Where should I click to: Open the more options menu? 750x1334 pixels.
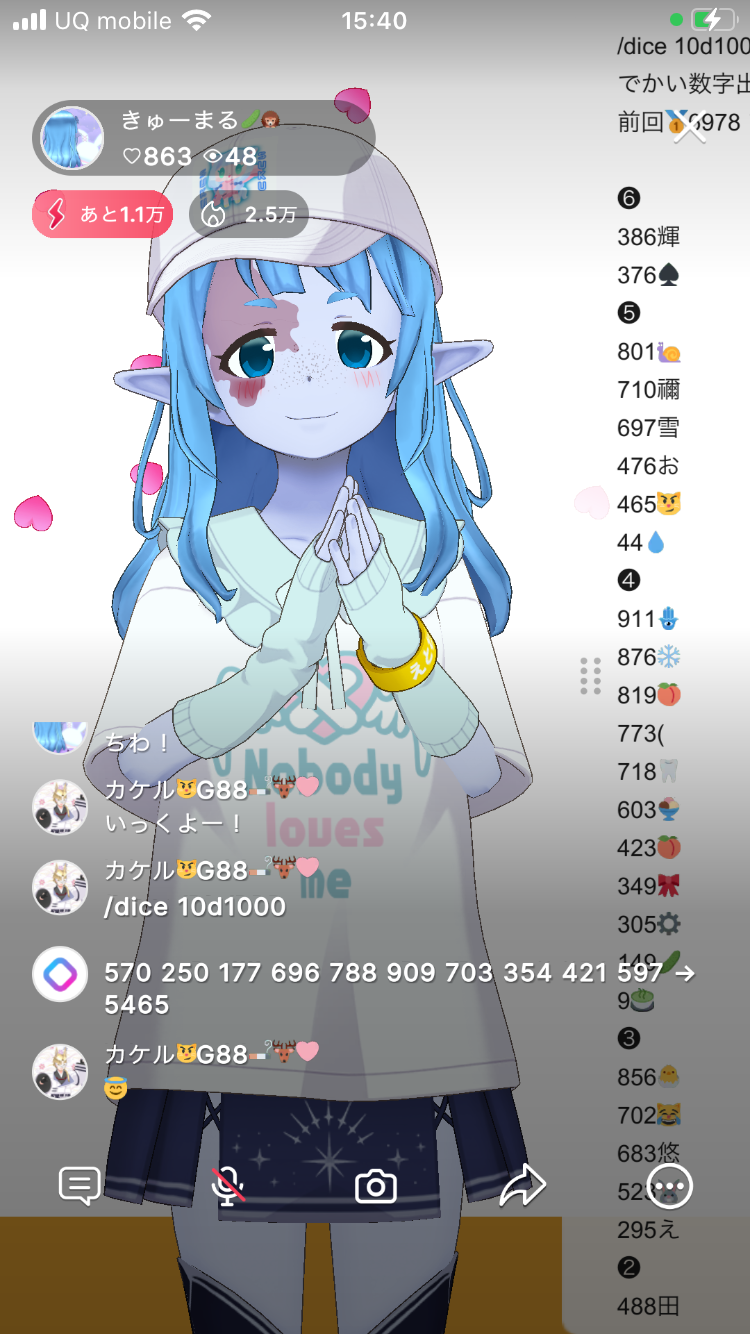[x=670, y=1186]
